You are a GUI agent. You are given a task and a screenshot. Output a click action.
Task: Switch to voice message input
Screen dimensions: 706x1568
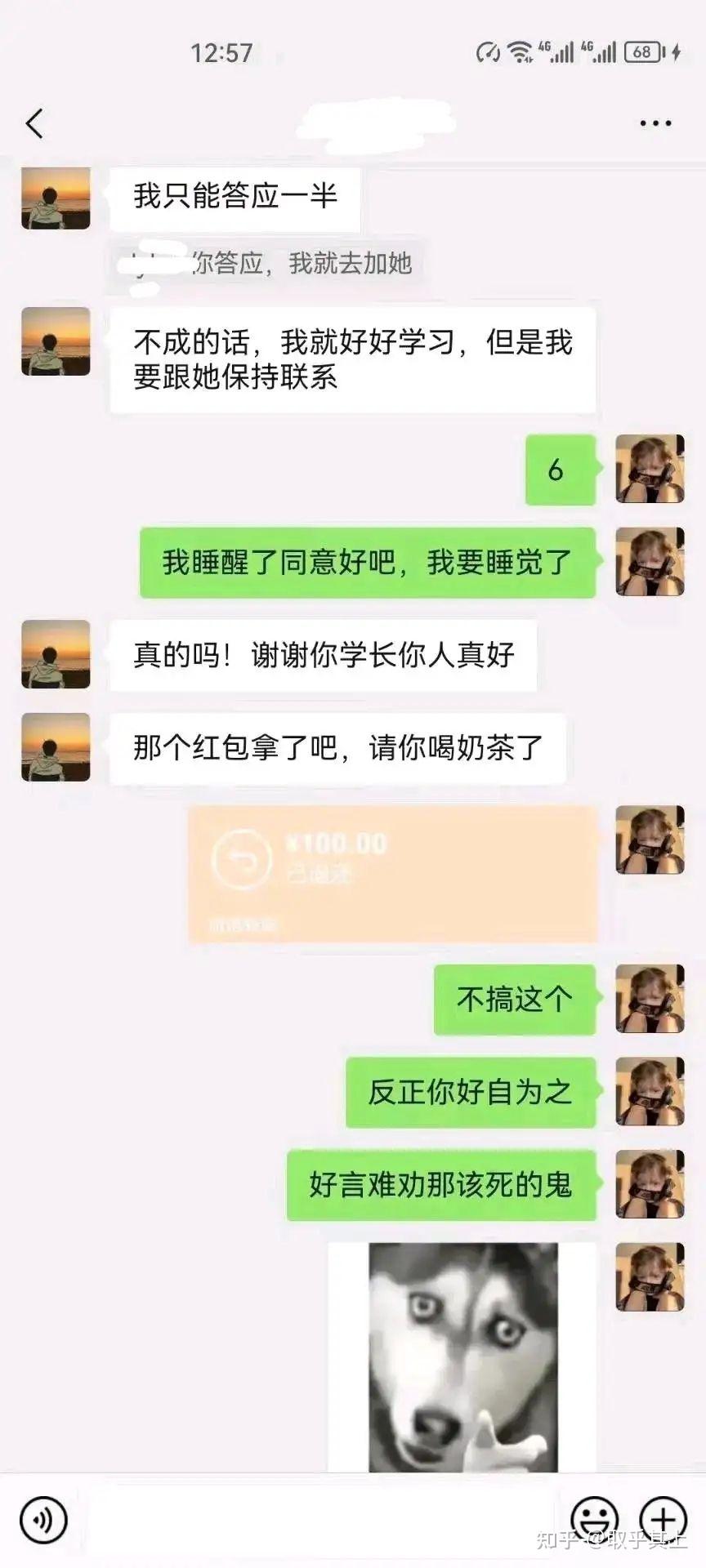(x=42, y=1520)
